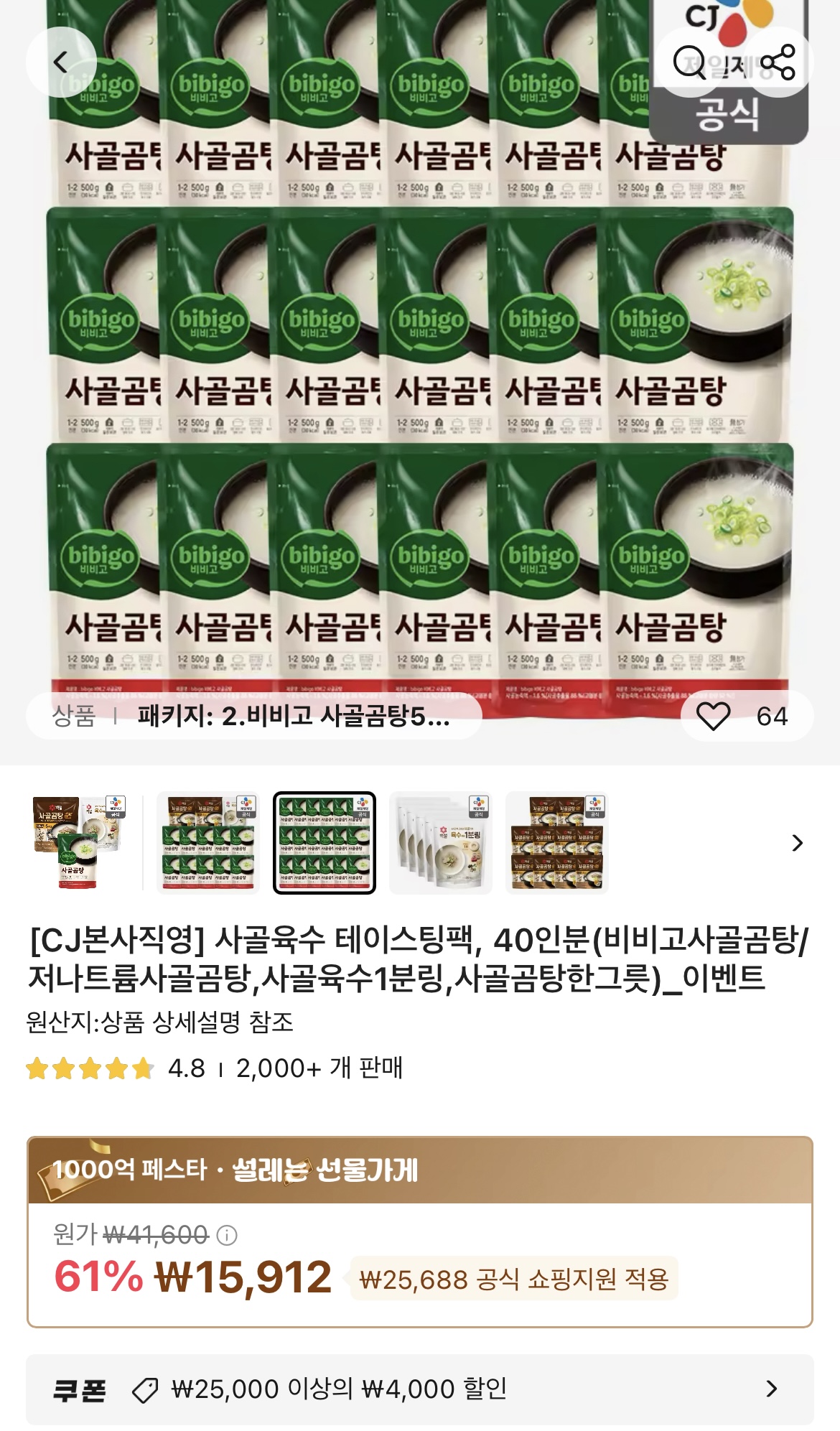Select the second thumbnail with green and white packs

tap(208, 843)
